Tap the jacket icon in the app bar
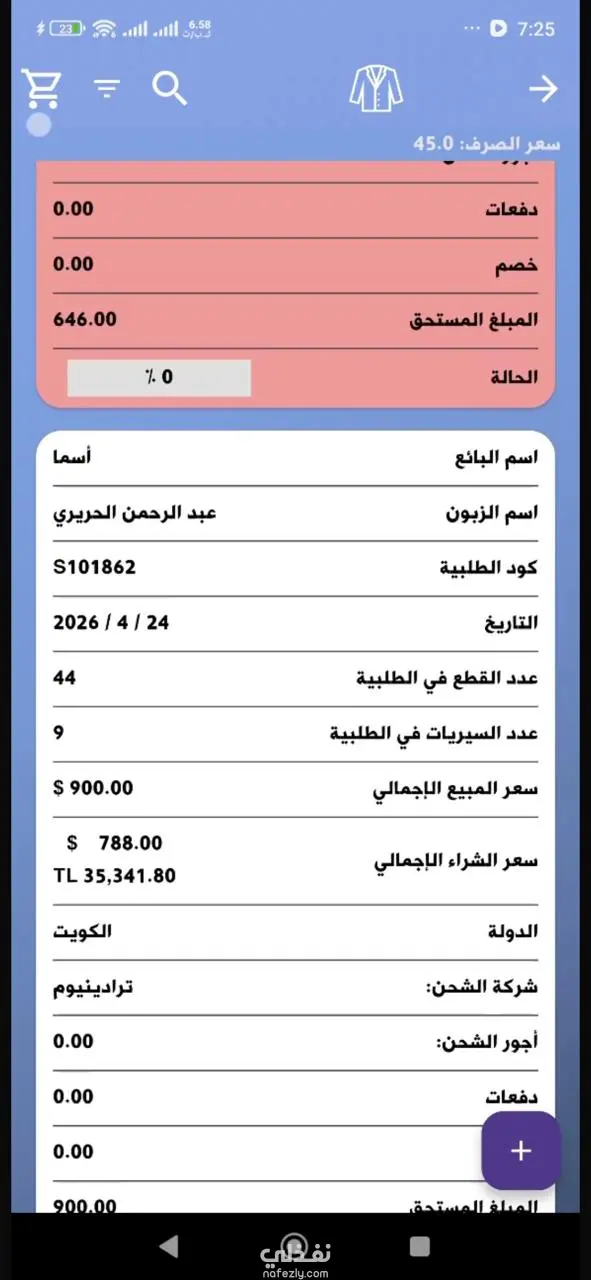This screenshot has width=591, height=1280. coord(376,88)
